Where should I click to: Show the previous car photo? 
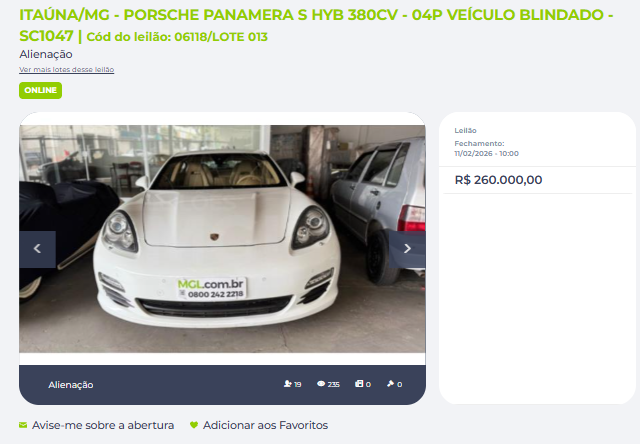pyautogui.click(x=37, y=249)
